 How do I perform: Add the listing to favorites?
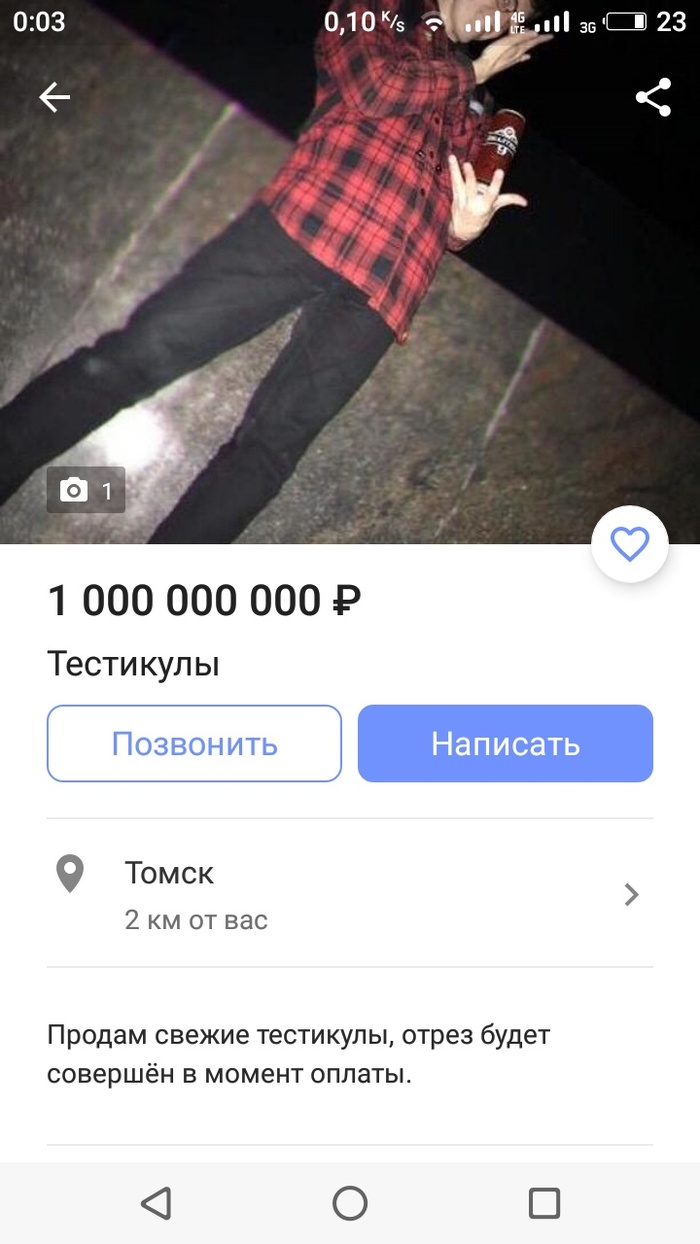tap(630, 544)
